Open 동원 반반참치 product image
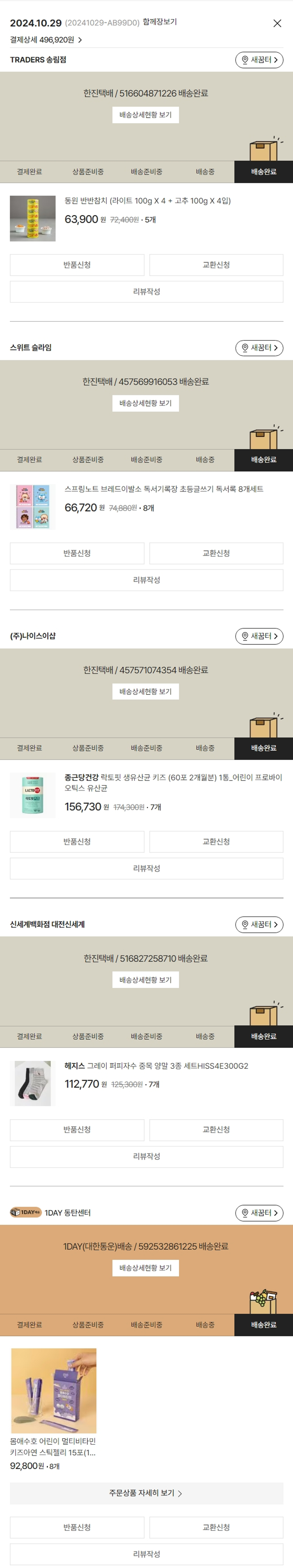The image size is (293, 1568). (33, 218)
